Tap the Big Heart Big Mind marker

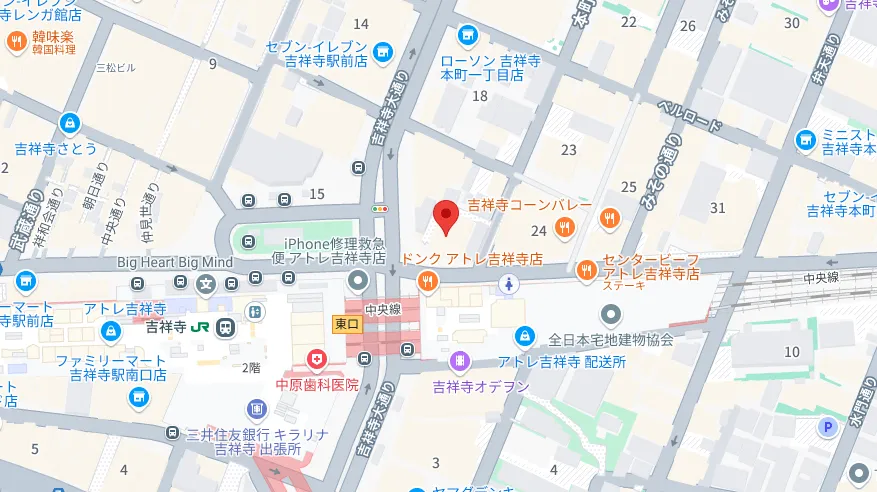pyautogui.click(x=206, y=285)
